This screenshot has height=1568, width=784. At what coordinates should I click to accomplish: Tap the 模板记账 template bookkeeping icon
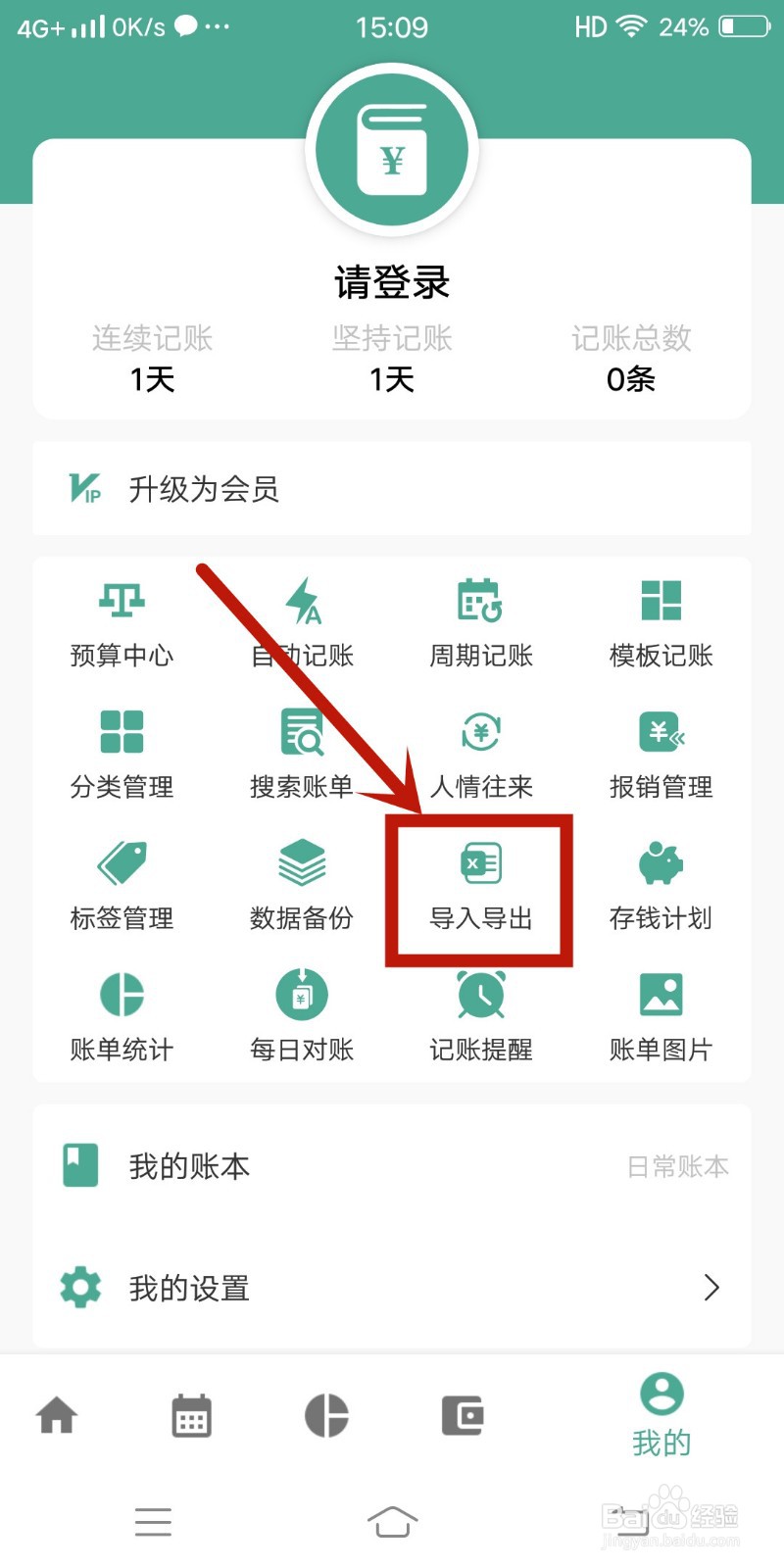click(661, 619)
